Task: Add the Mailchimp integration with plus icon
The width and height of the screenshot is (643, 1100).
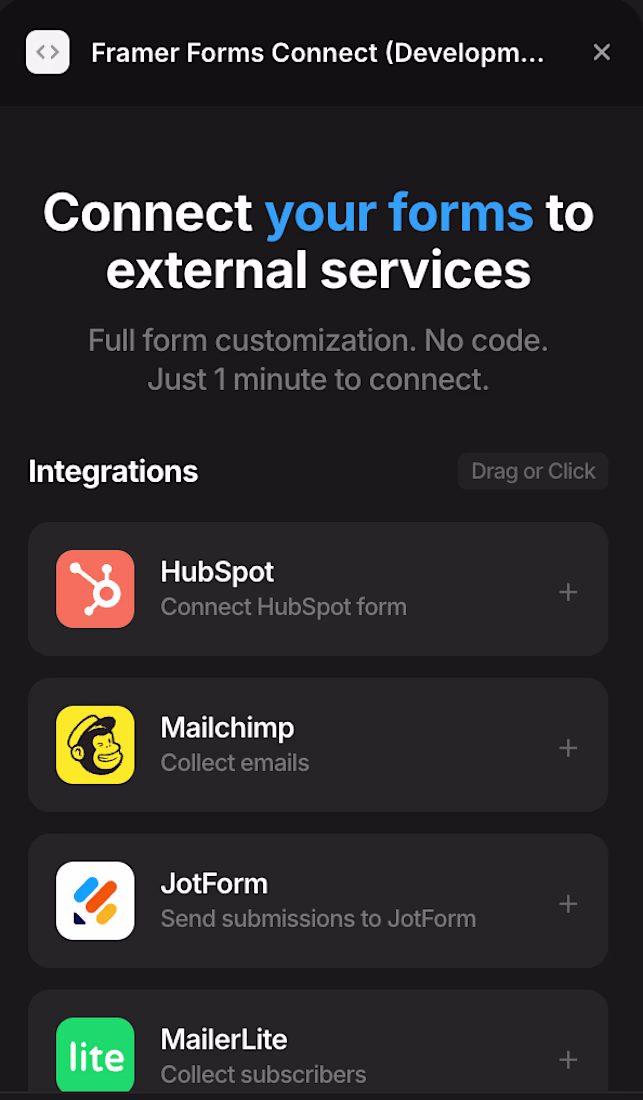Action: 568,748
